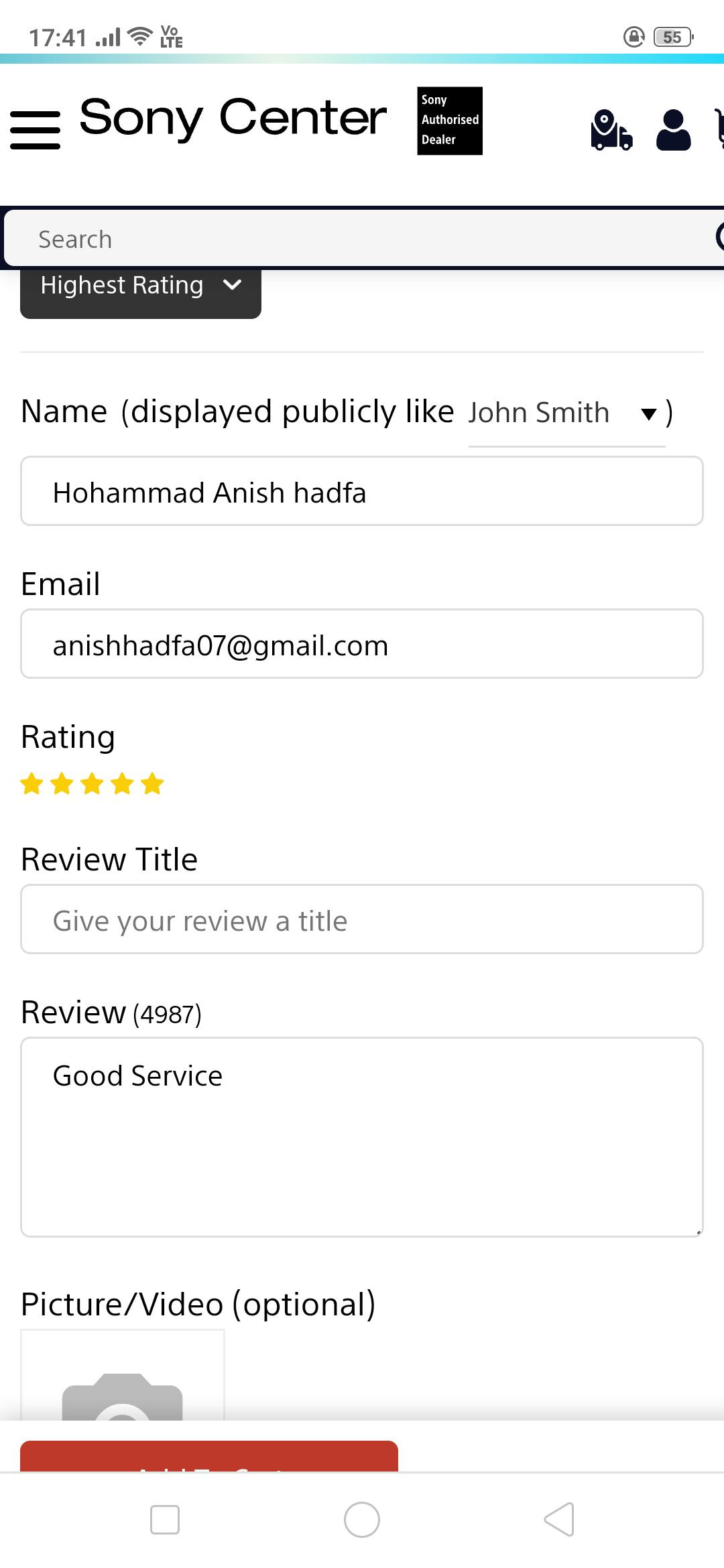Screen dimensions: 724x1568
Task: Open the hamburger menu
Action: pyautogui.click(x=35, y=129)
